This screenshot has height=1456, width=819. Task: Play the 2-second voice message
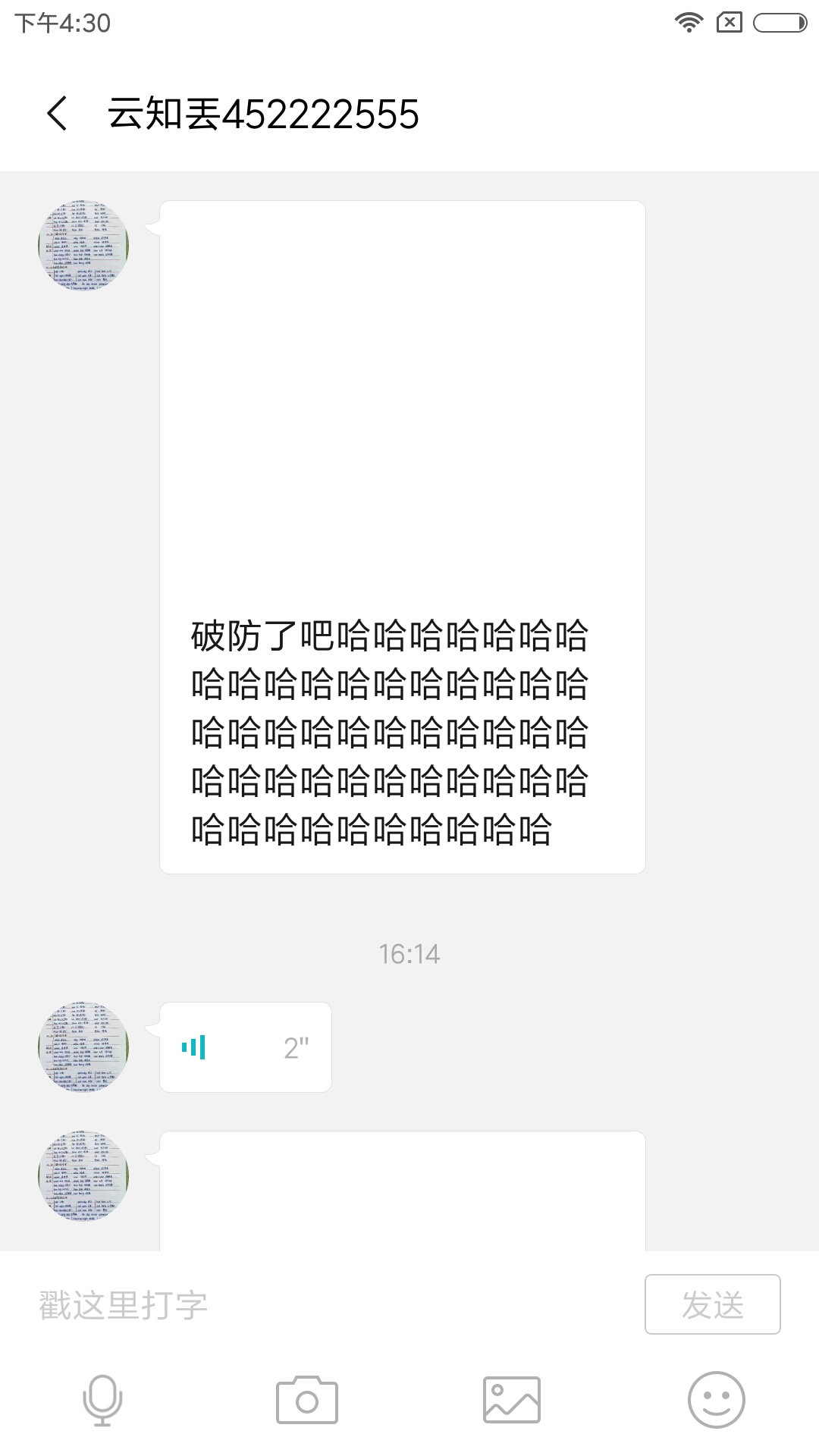(x=245, y=1047)
